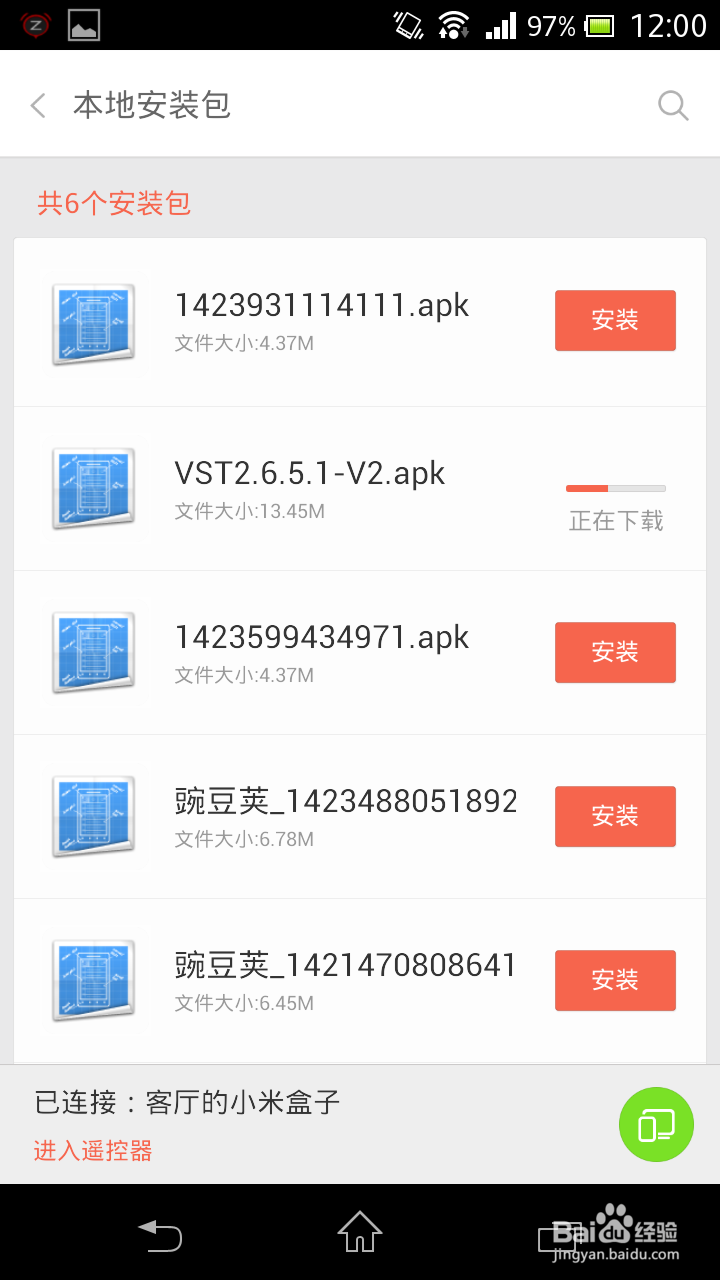Viewport: 720px width, 1280px height.
Task: Install 豌豆荚_1421470808641 package
Action: [615, 980]
